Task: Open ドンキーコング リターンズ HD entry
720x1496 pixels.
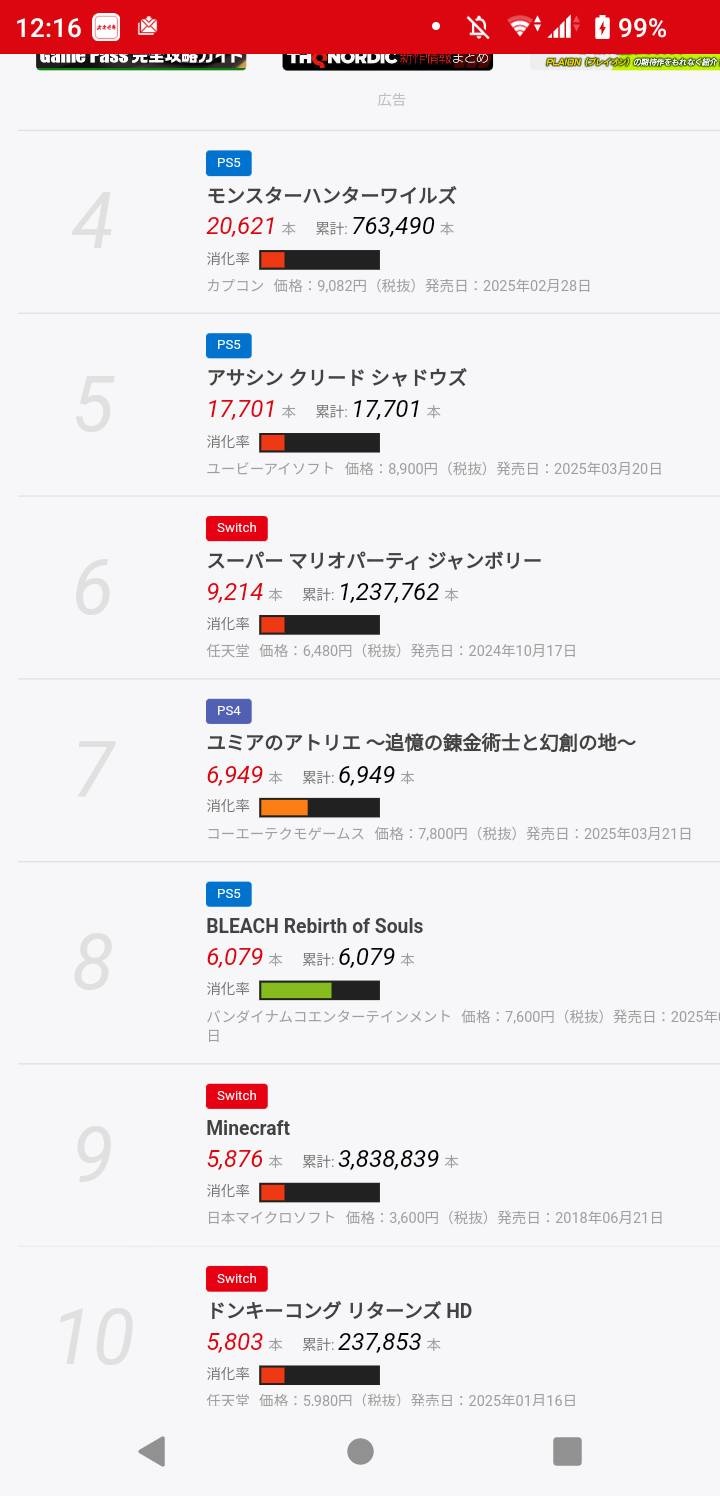Action: click(339, 1311)
